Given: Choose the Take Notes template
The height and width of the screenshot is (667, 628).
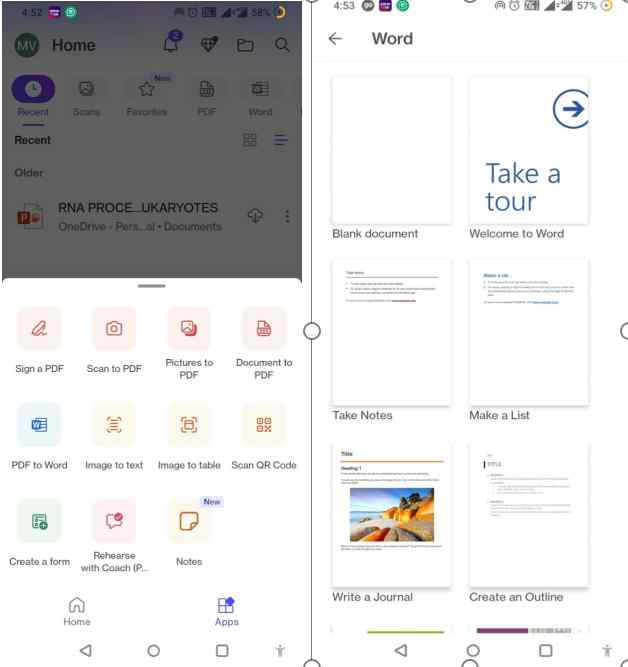Looking at the screenshot, I should click(x=391, y=332).
